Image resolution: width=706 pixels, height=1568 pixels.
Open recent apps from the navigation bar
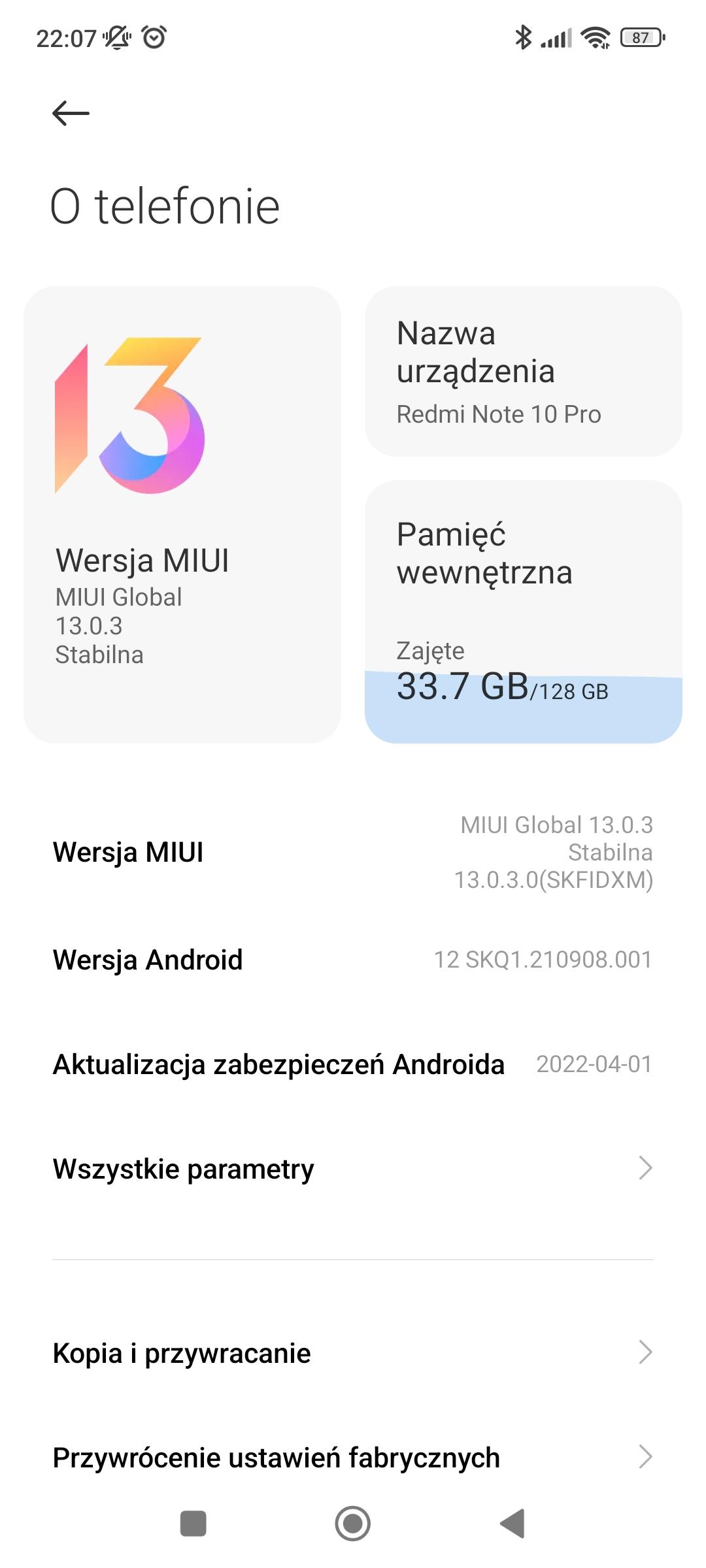[193, 1524]
